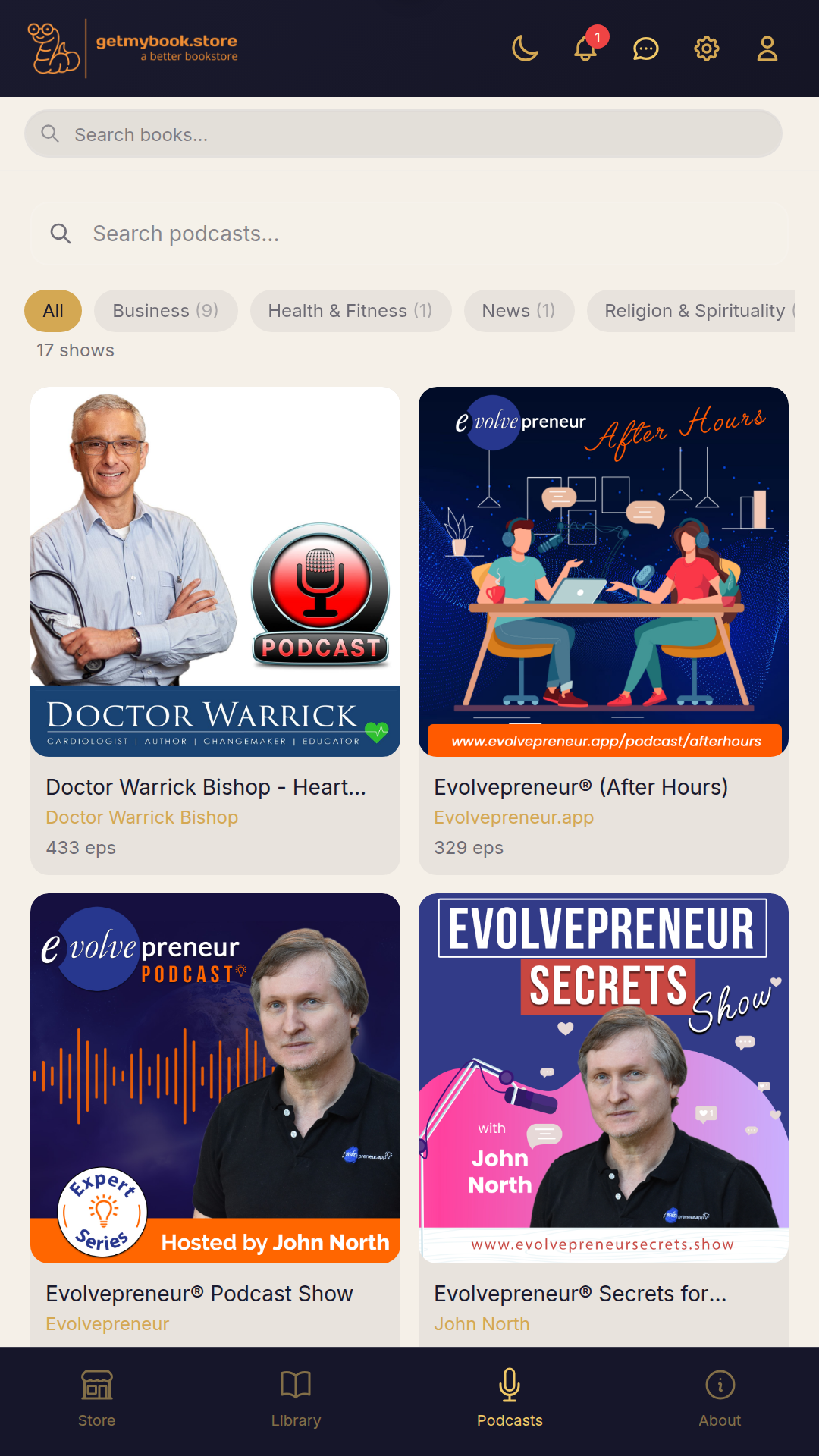Switch to the Library tab
The width and height of the screenshot is (819, 1456).
[x=296, y=1400]
